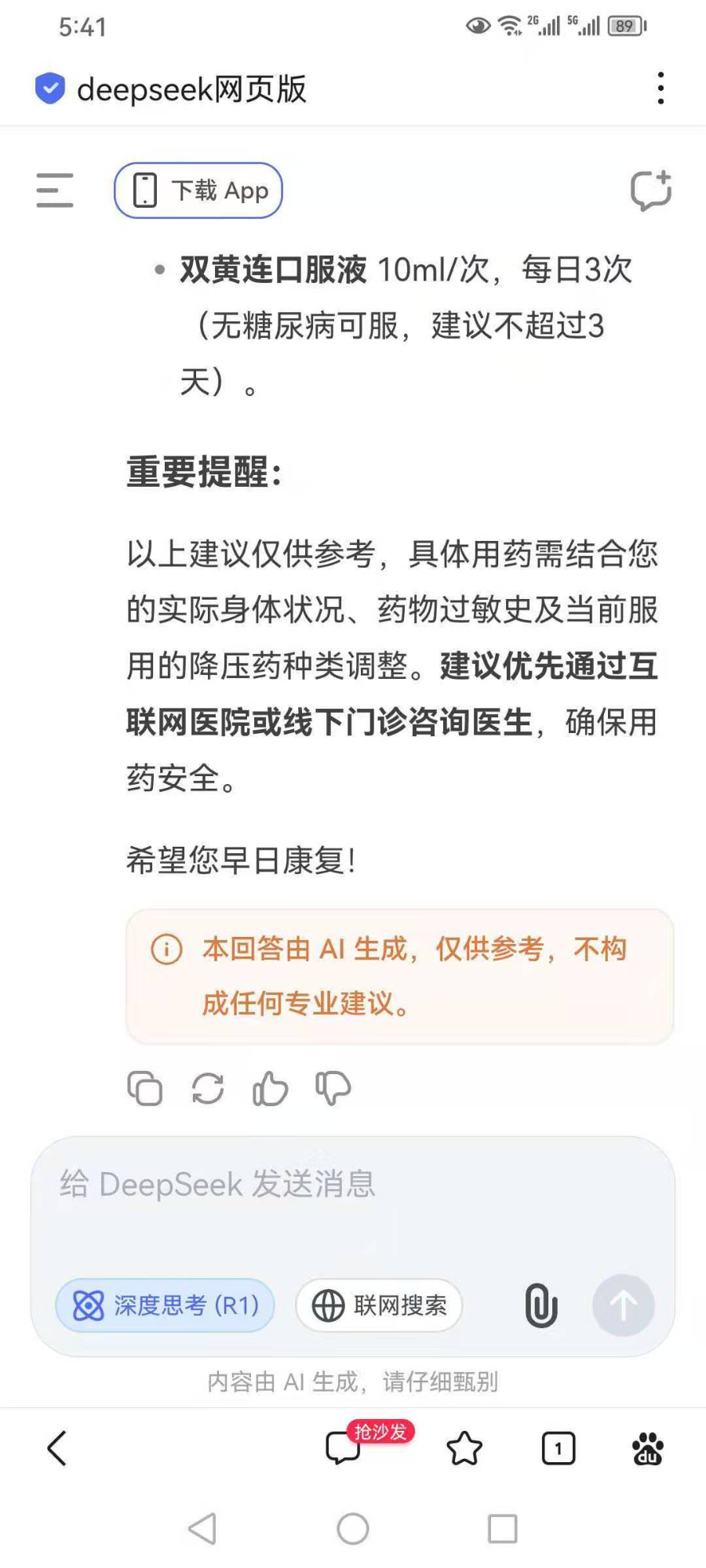Start a new chat conversation
The height and width of the screenshot is (1568, 706).
coord(650,191)
